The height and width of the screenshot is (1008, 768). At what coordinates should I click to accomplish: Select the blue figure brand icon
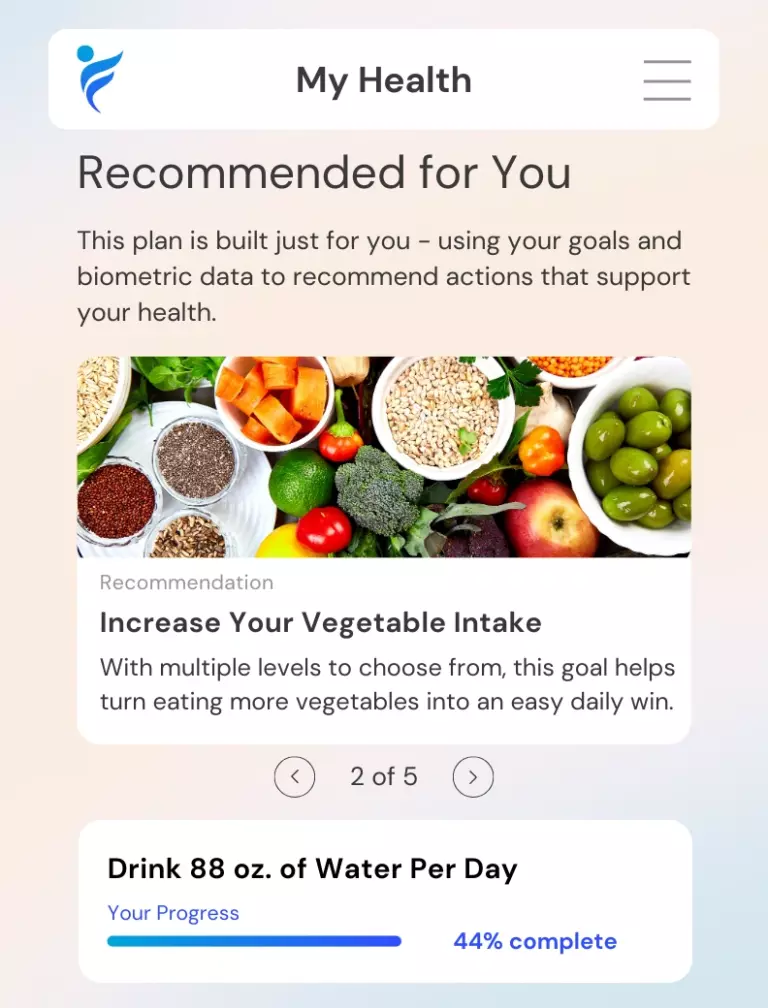click(x=99, y=79)
